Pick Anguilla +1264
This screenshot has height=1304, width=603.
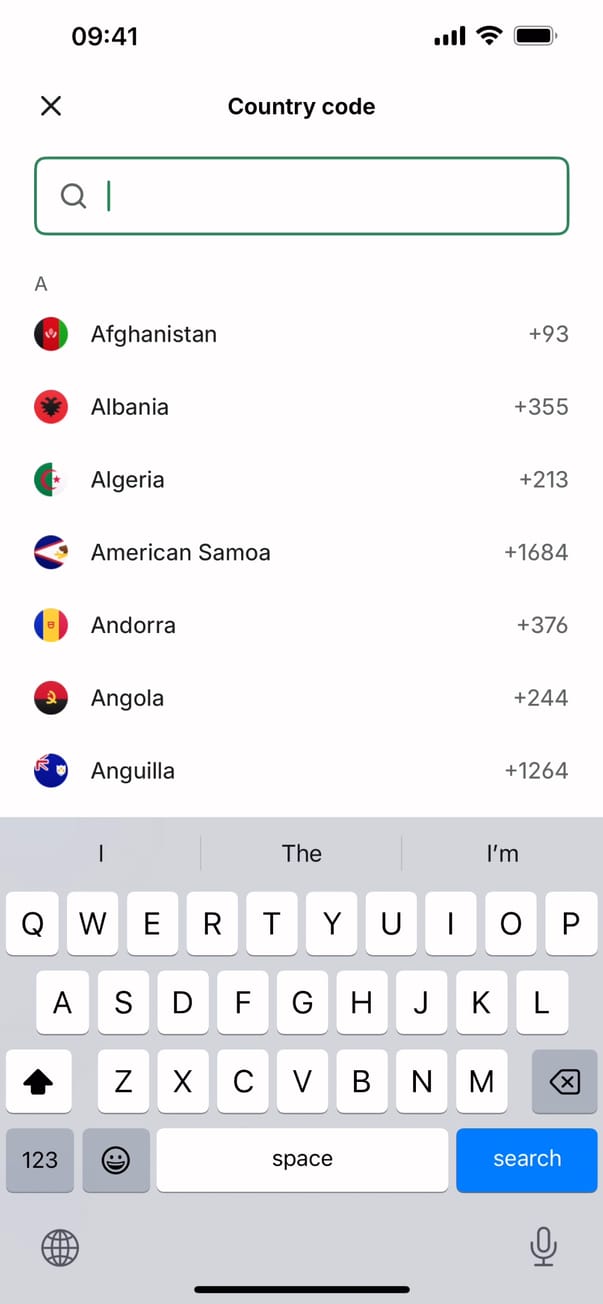tap(301, 771)
